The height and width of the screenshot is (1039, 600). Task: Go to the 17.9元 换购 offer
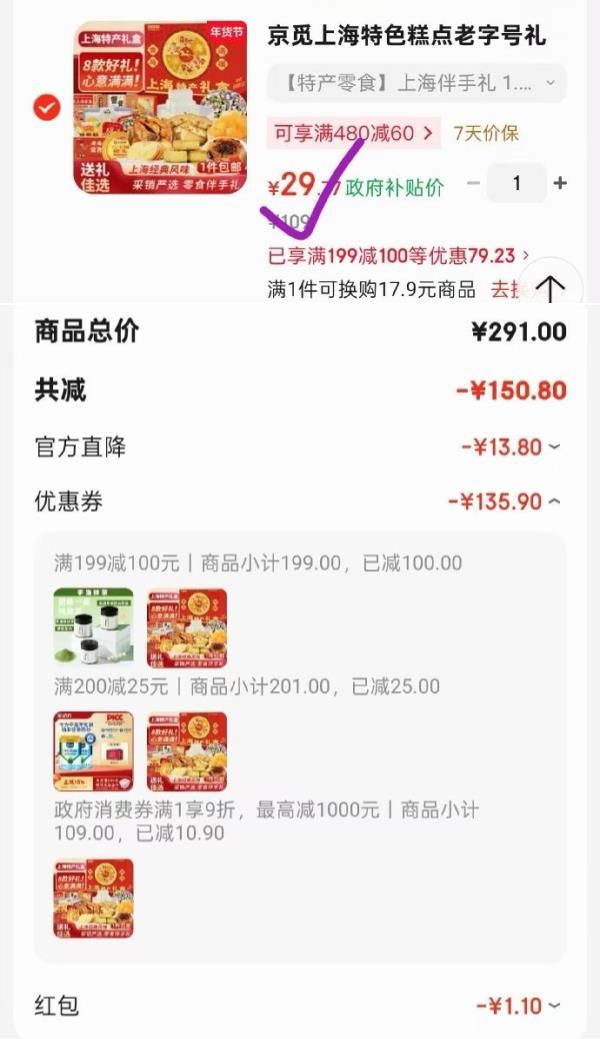[505, 289]
